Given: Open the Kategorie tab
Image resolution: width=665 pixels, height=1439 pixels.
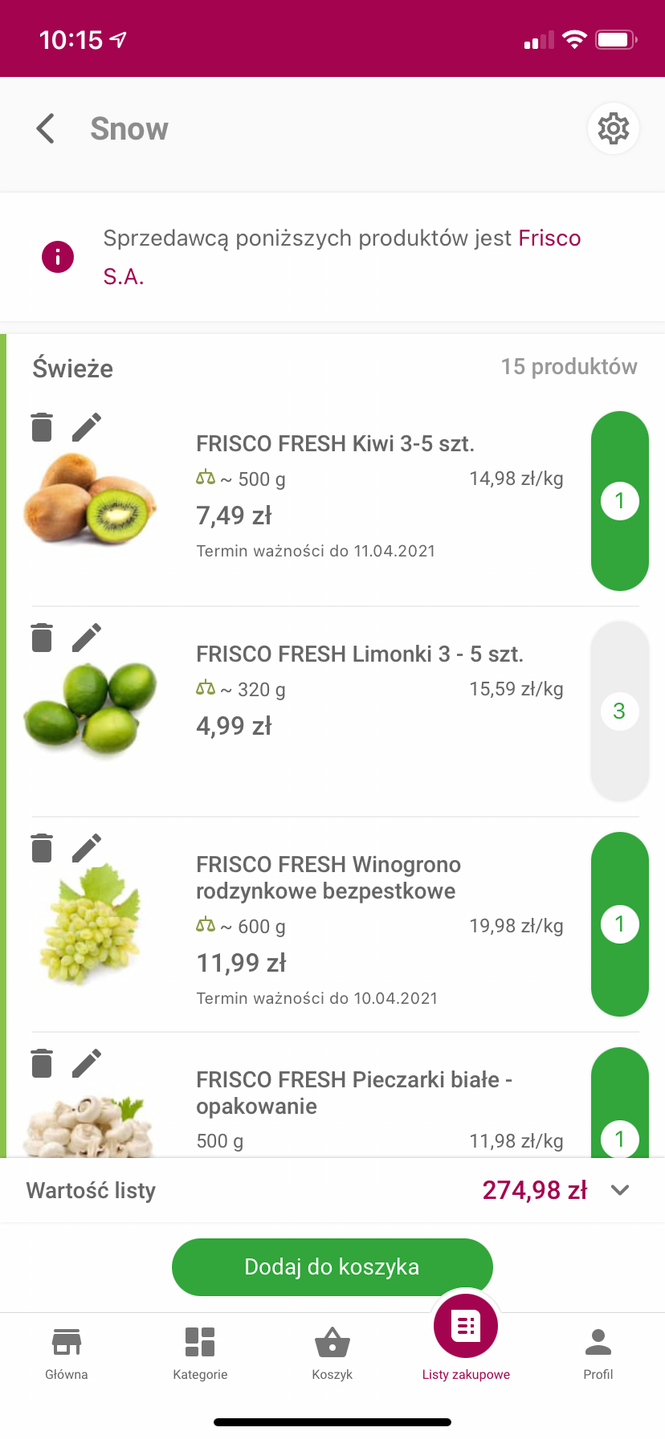Looking at the screenshot, I should coord(200,1353).
